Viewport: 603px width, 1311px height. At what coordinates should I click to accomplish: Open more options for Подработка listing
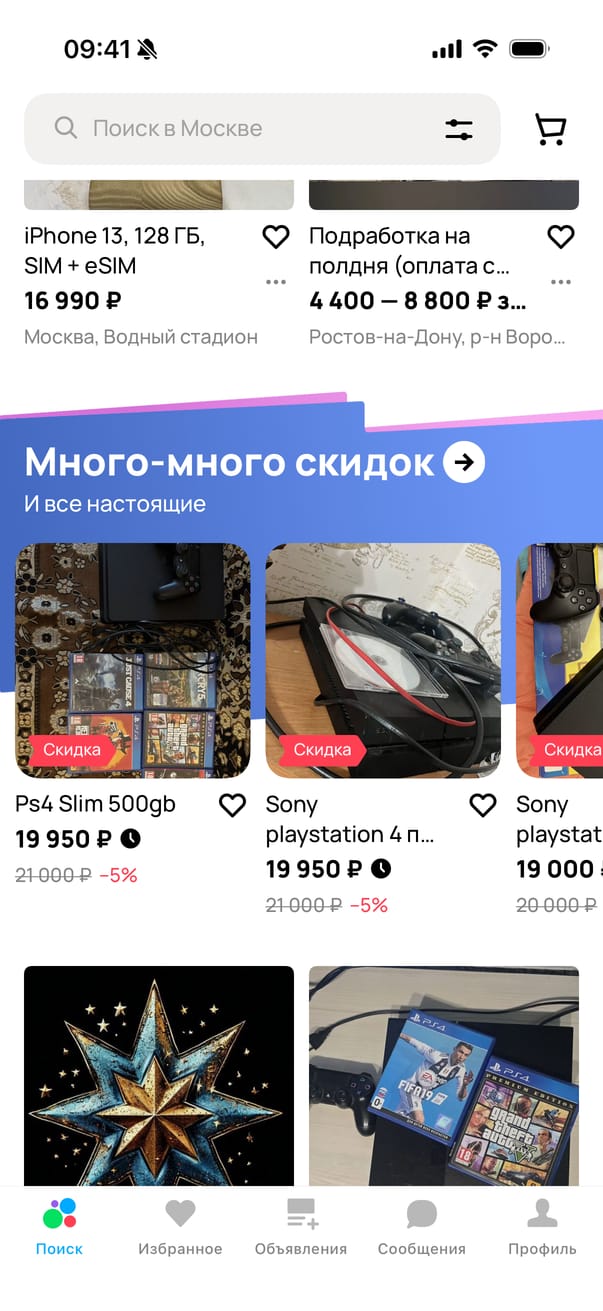[561, 282]
